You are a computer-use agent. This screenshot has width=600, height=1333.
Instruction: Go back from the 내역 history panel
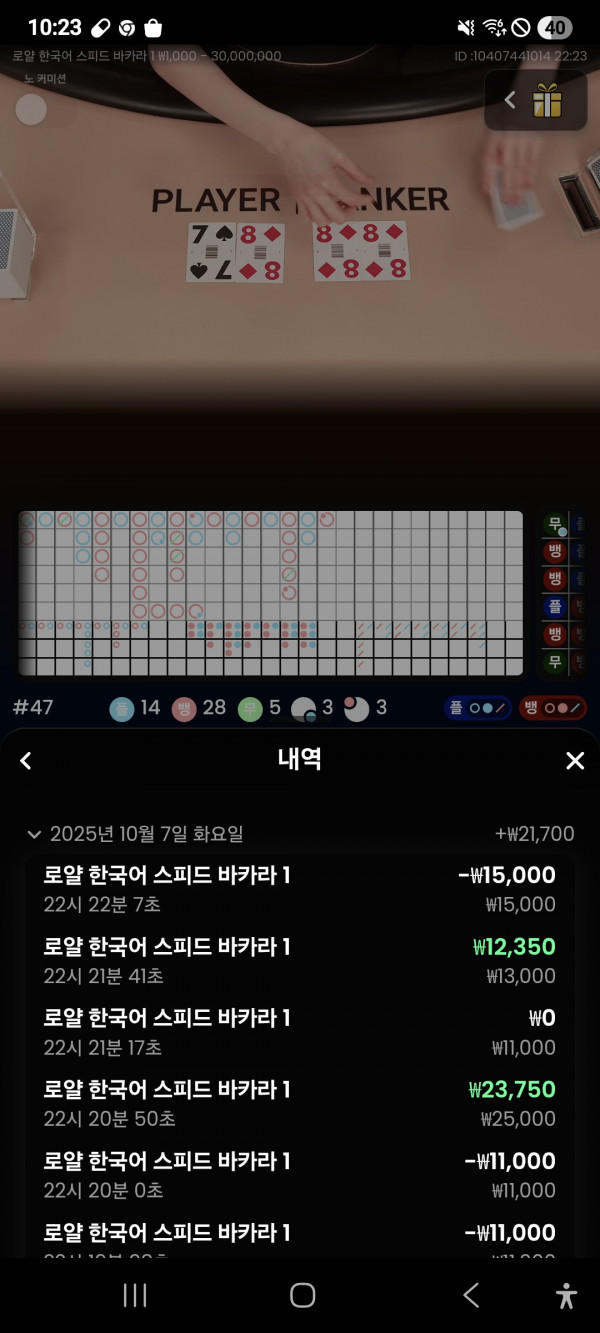26,761
